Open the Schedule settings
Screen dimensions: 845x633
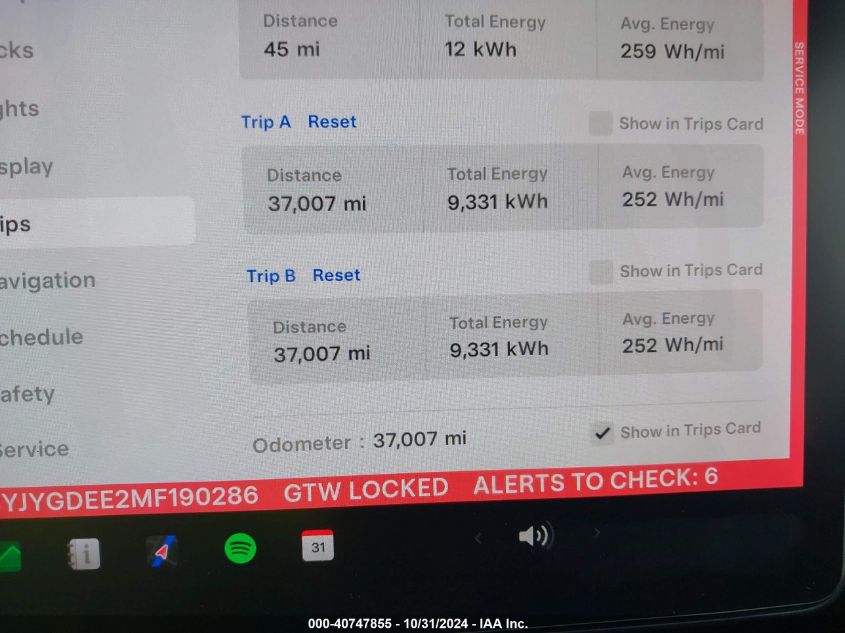pos(42,337)
